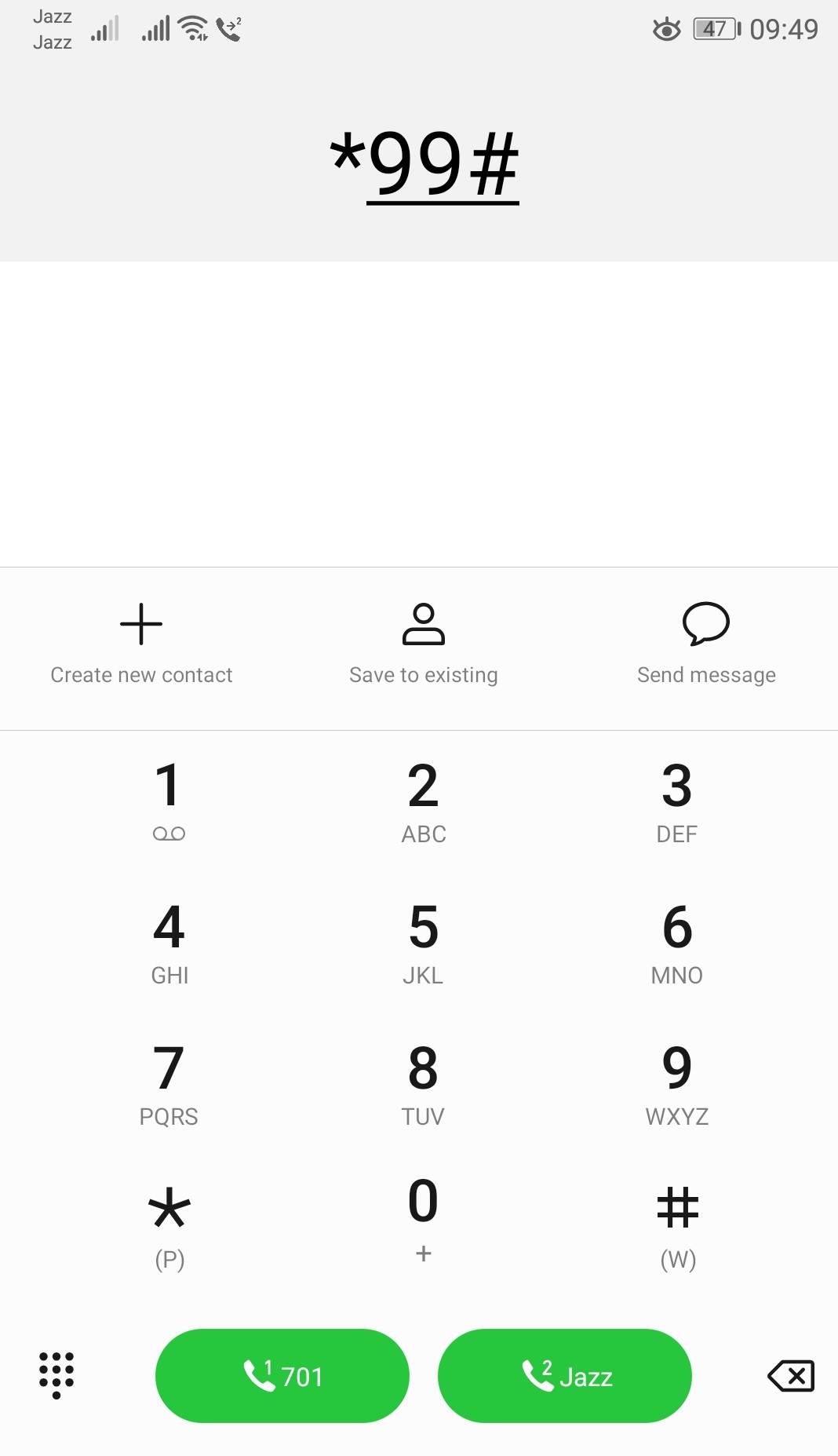Dial digit 1 on keypad

pyautogui.click(x=169, y=800)
